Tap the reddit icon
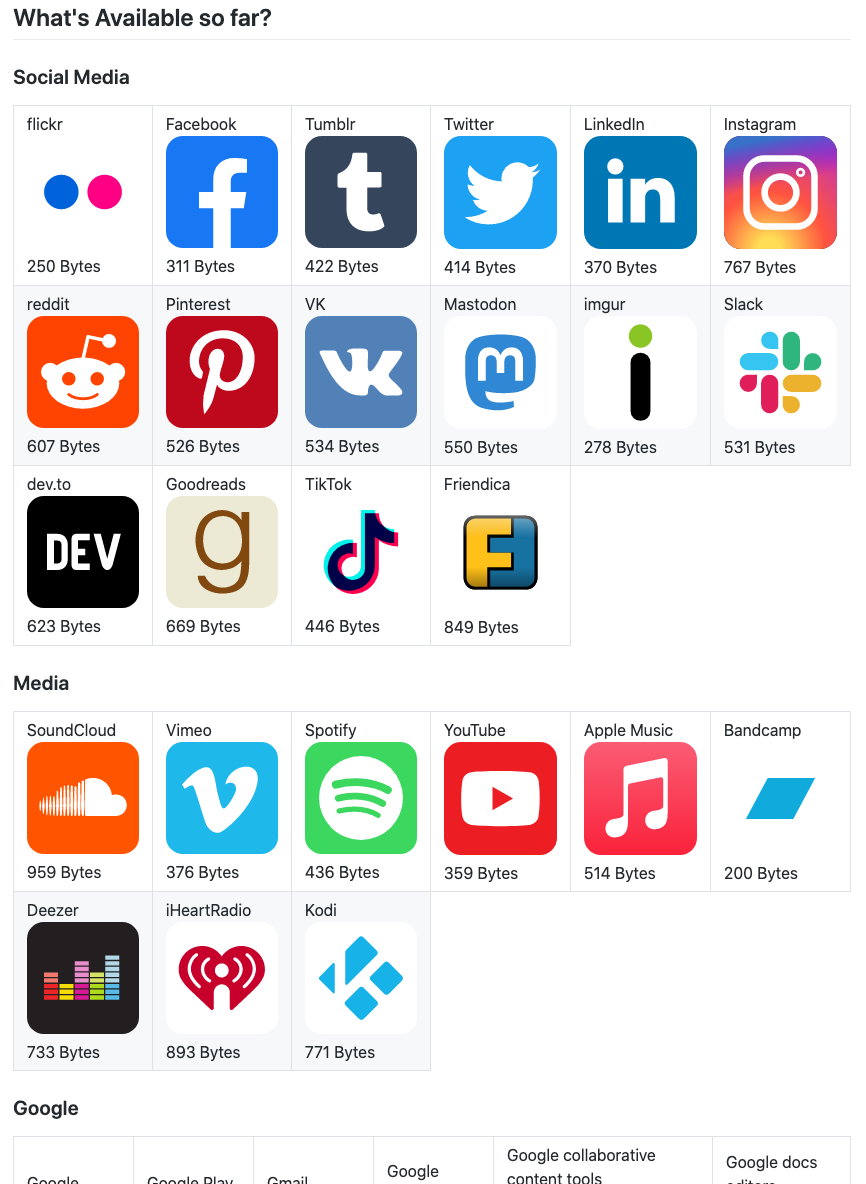 83,372
